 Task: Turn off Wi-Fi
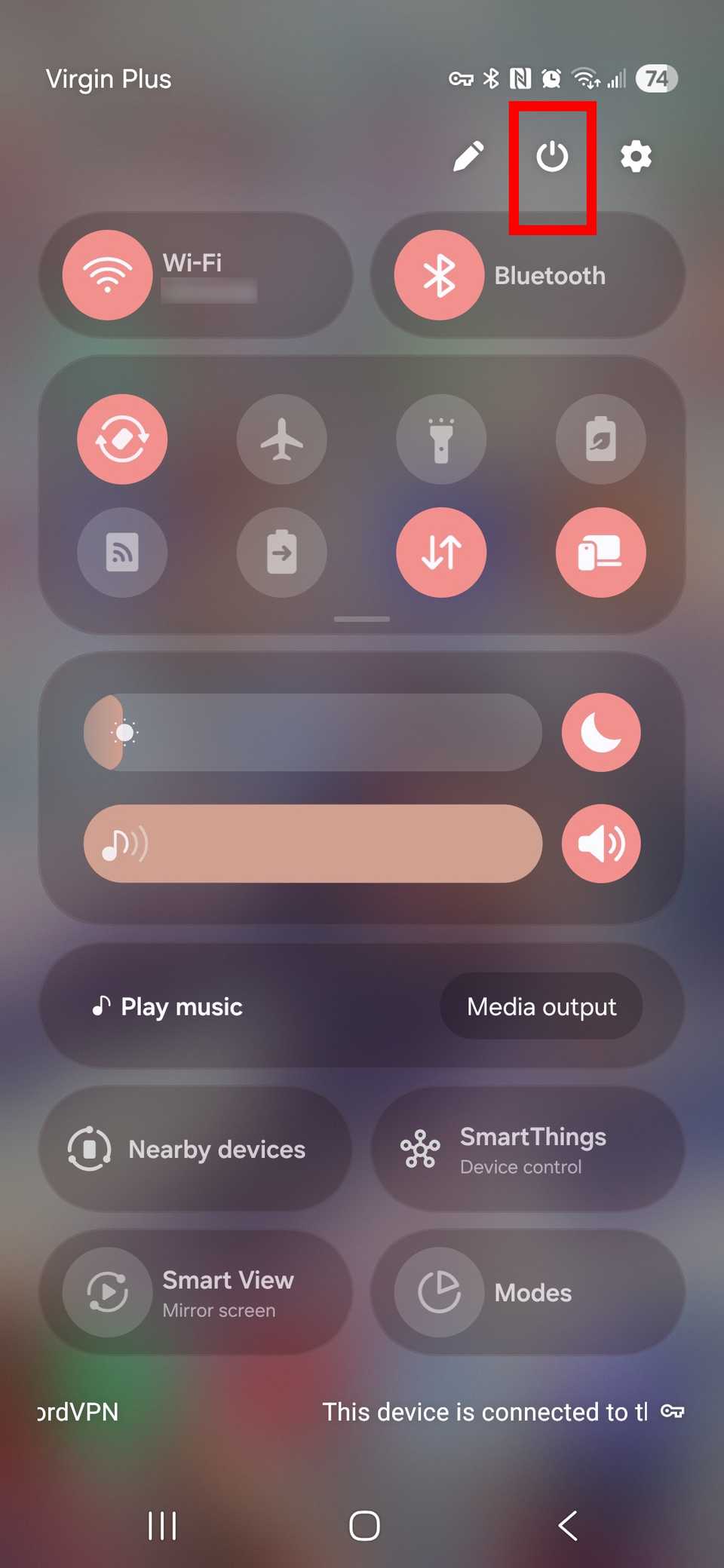point(107,275)
